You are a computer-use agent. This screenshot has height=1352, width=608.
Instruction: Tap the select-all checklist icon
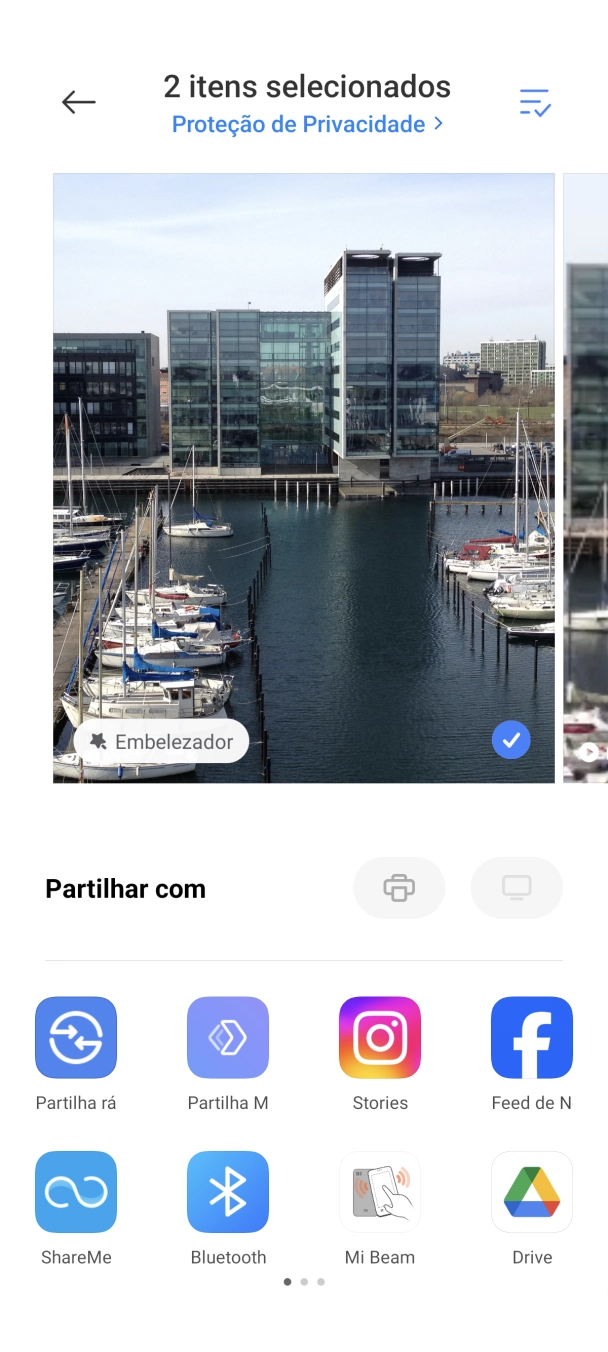coord(534,102)
